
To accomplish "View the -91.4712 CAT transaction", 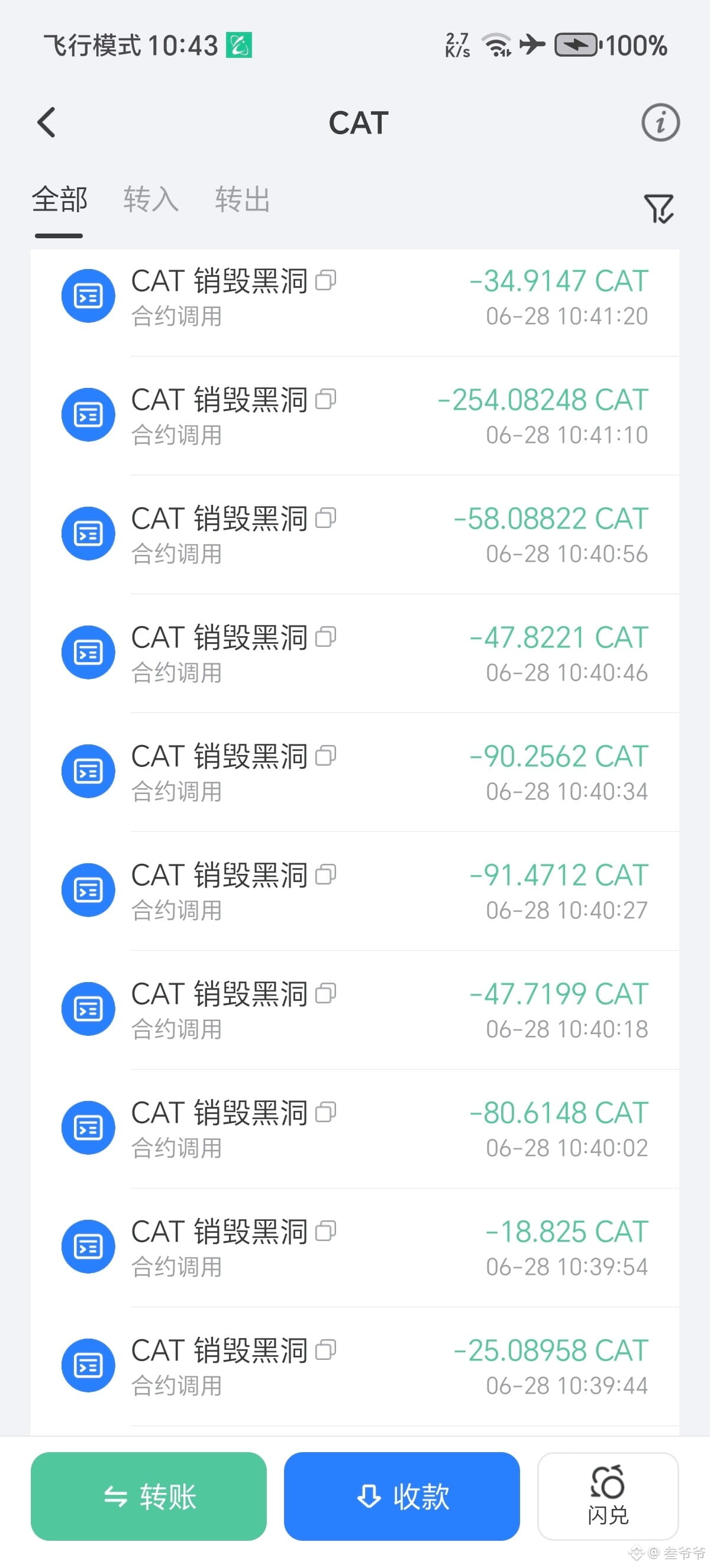I will [355, 891].
